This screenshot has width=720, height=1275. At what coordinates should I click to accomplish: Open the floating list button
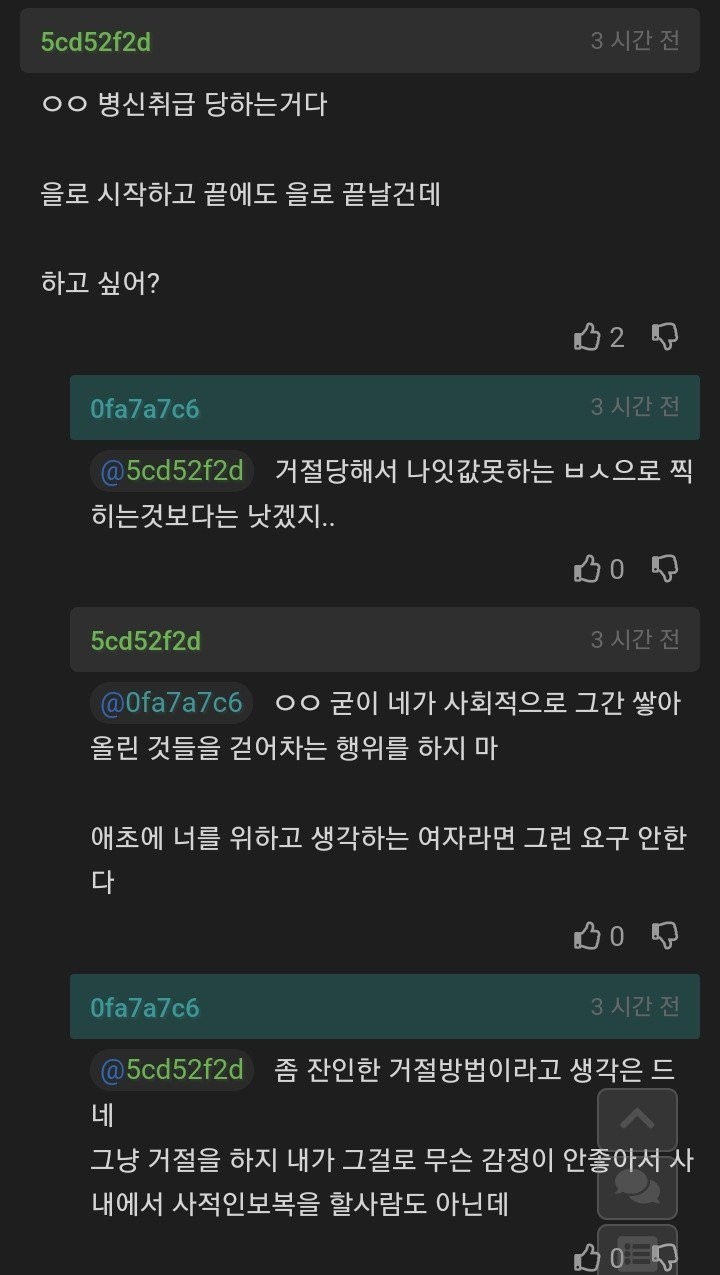coord(637,1250)
